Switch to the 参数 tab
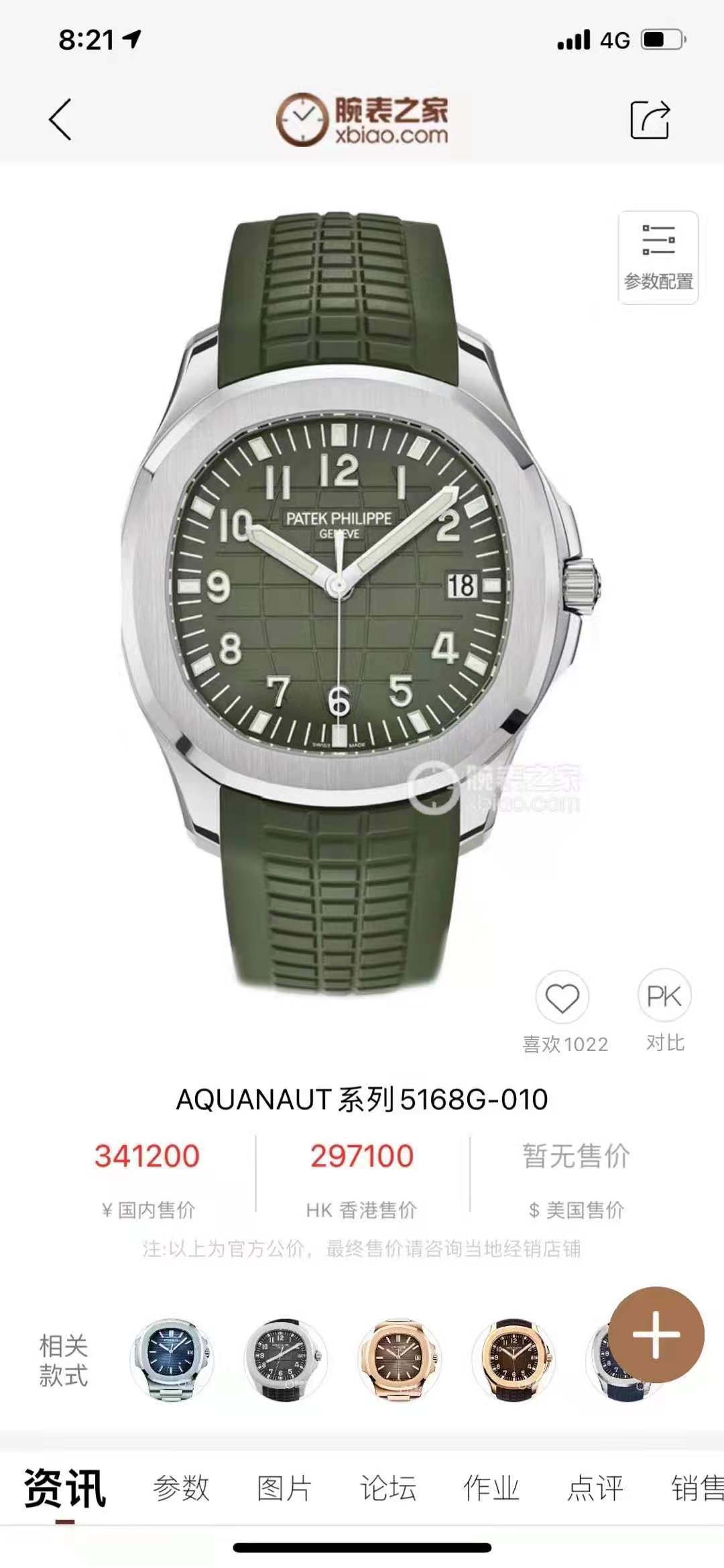Screen dimensions: 724x1568 (181, 1488)
